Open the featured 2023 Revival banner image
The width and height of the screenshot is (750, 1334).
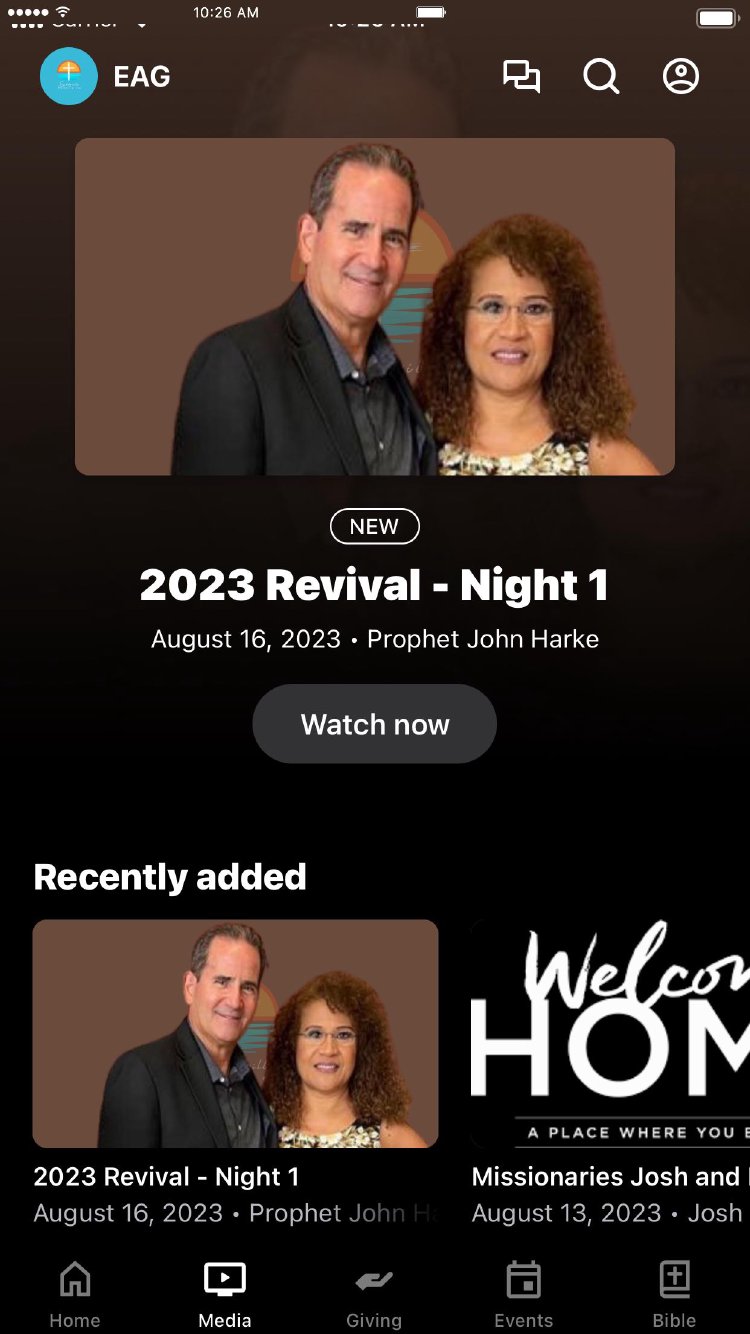(374, 306)
